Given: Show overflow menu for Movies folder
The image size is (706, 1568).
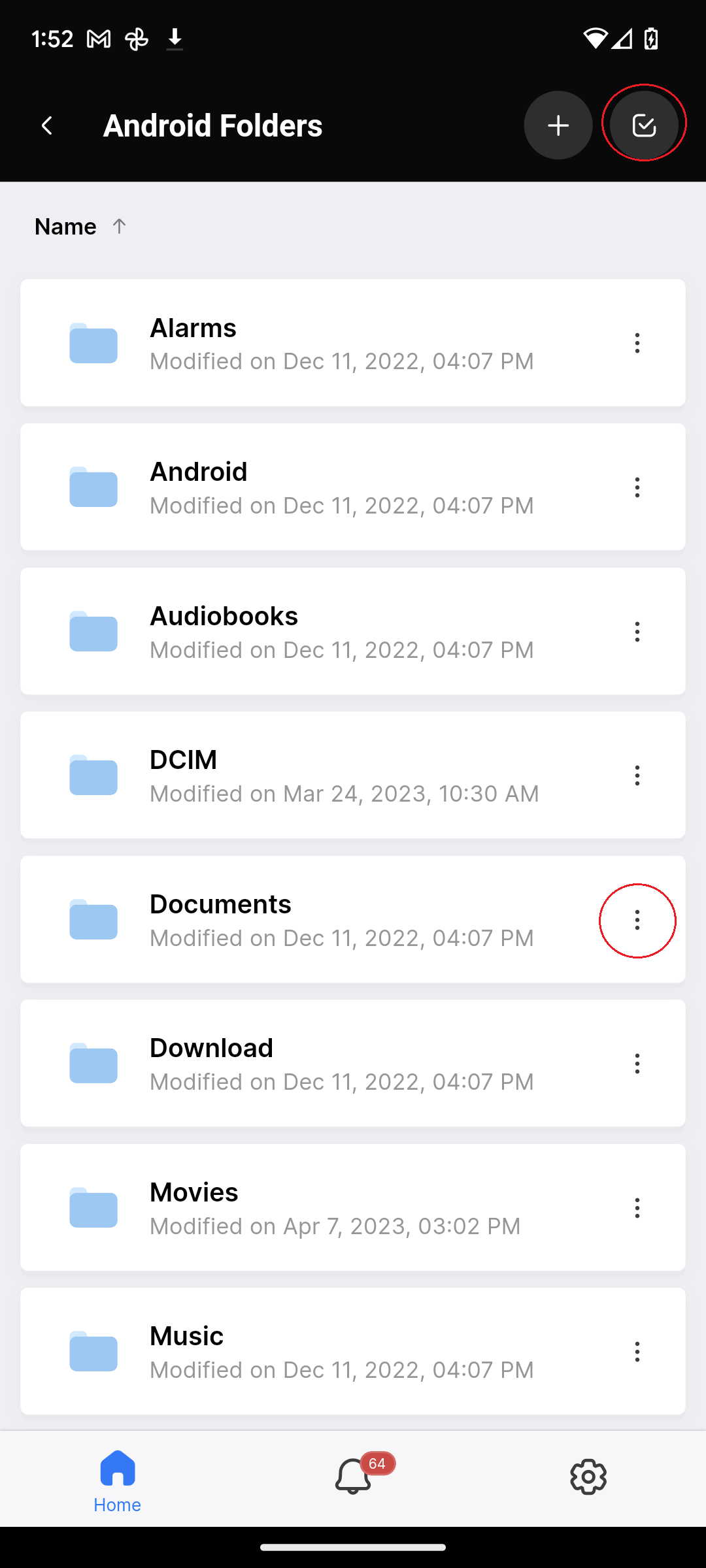Looking at the screenshot, I should (637, 1208).
